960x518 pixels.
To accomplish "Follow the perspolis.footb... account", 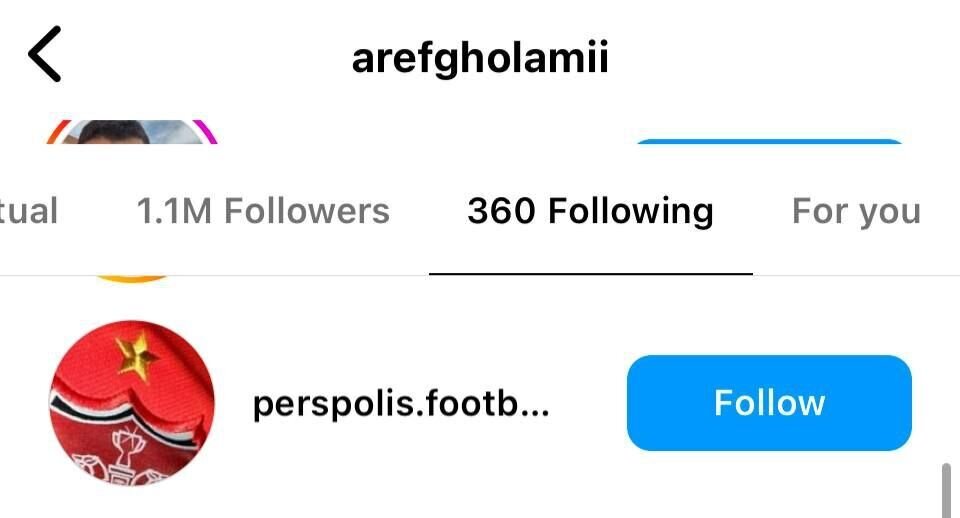I will coord(768,403).
